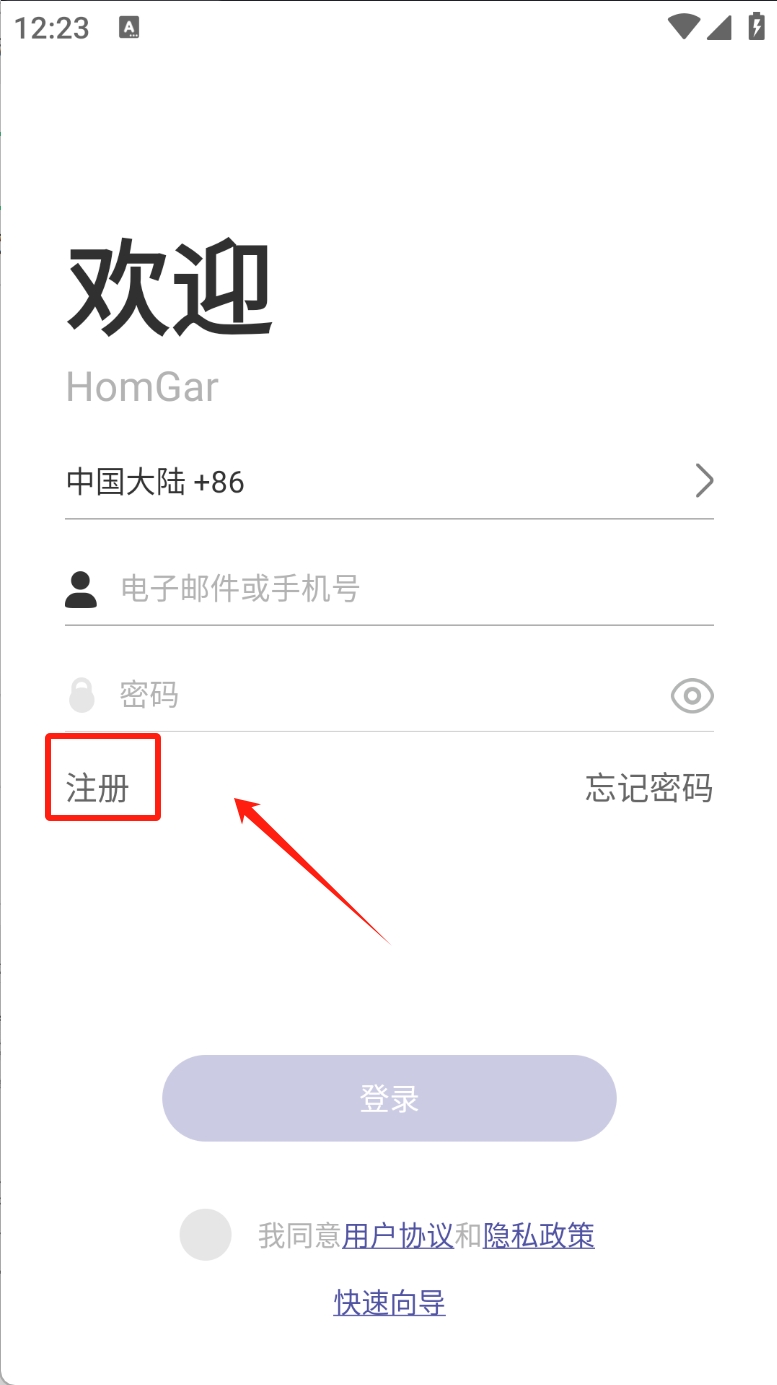Check the 我同意 agreement circle
777x1385 pixels.
click(x=205, y=1234)
